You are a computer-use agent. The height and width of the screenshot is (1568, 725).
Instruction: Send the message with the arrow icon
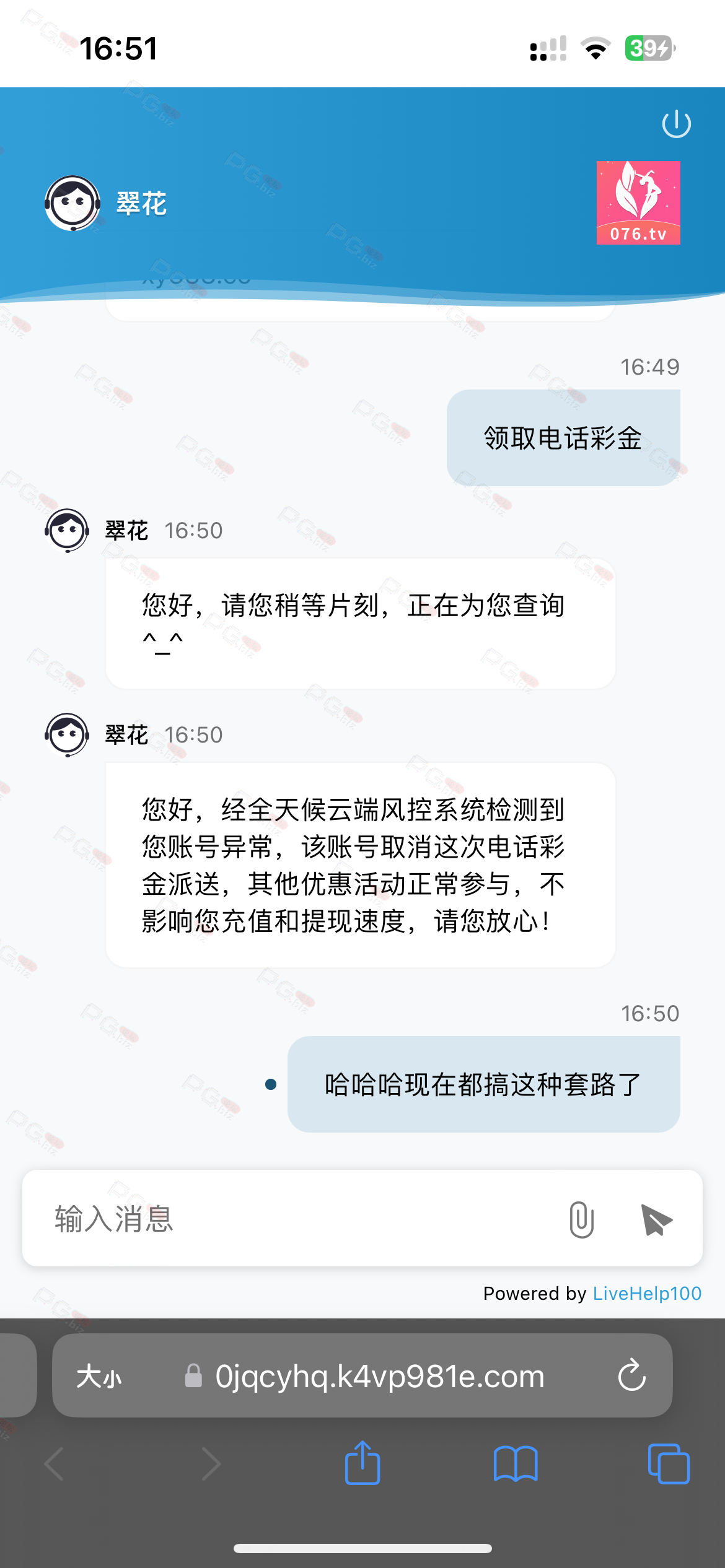point(656,1219)
